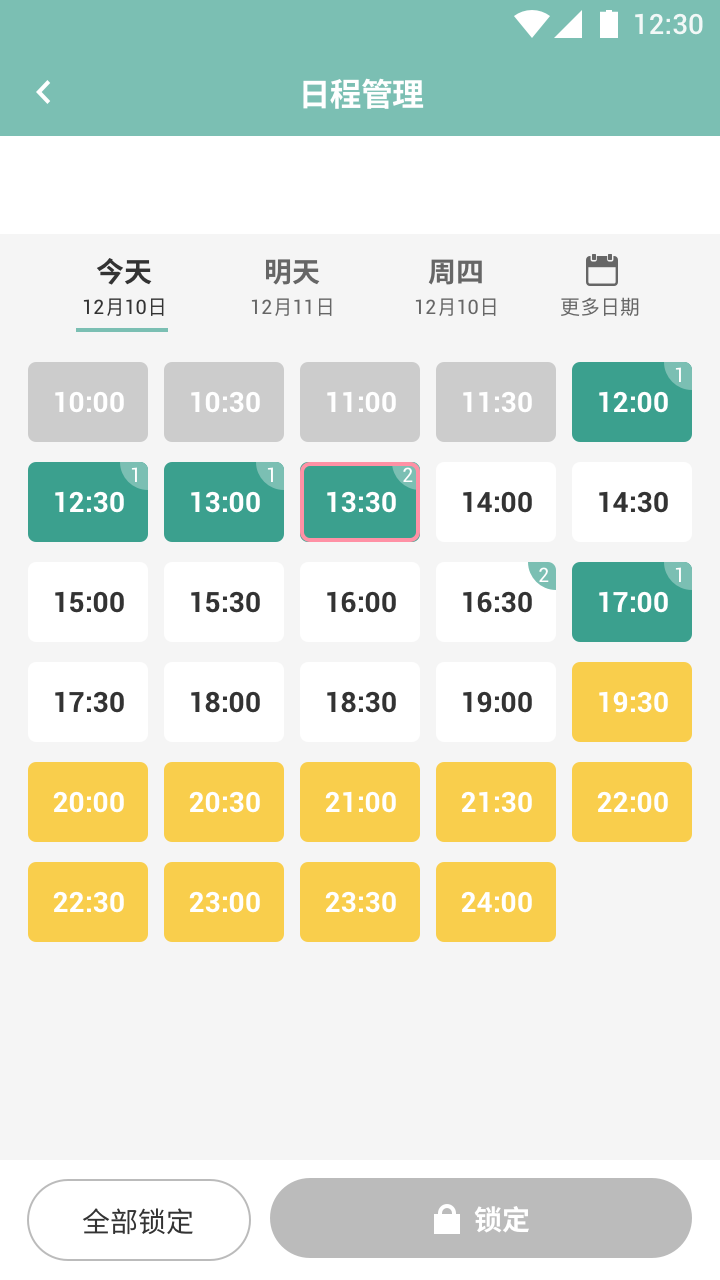
Task: Select the 21:00 time slot
Action: (360, 802)
